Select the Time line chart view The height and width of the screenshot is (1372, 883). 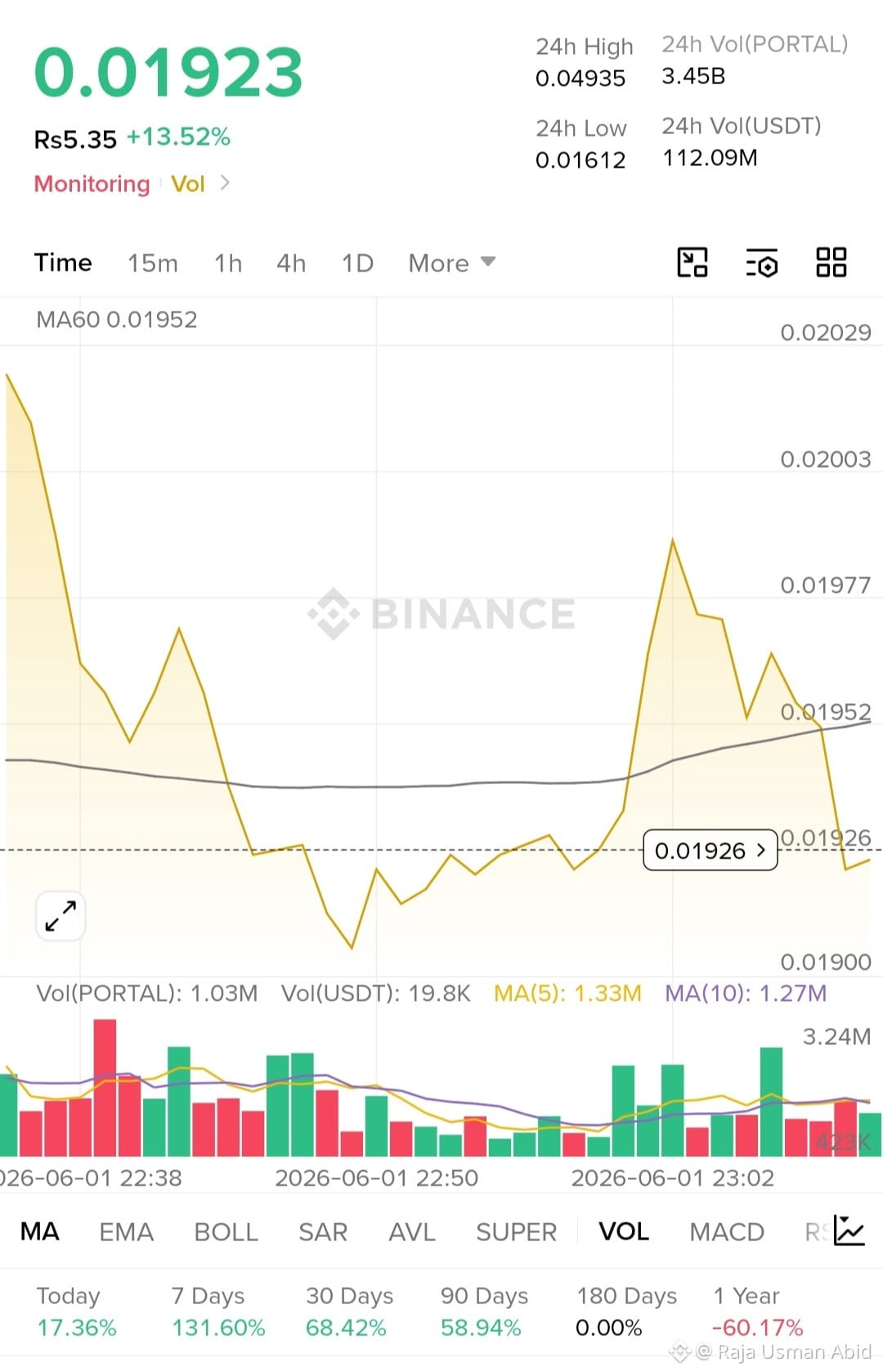coord(63,262)
